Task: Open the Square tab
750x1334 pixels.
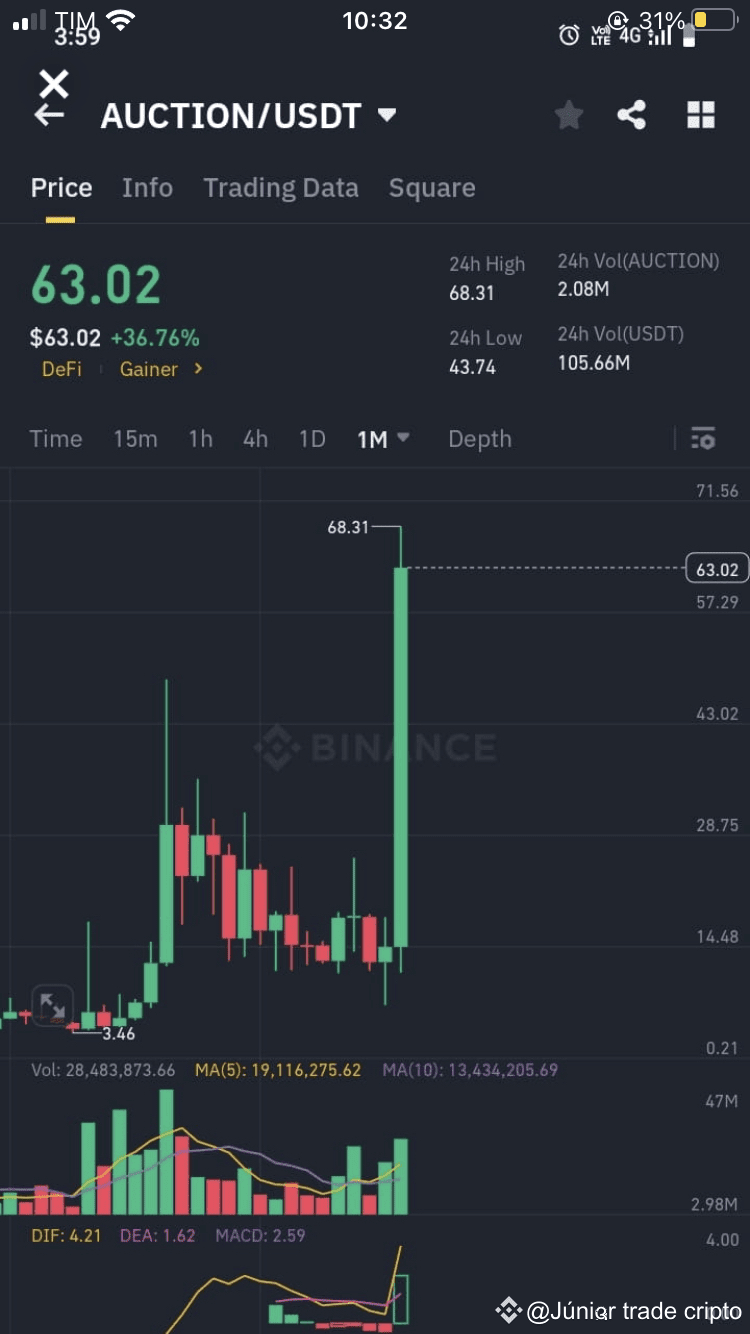Action: [432, 188]
